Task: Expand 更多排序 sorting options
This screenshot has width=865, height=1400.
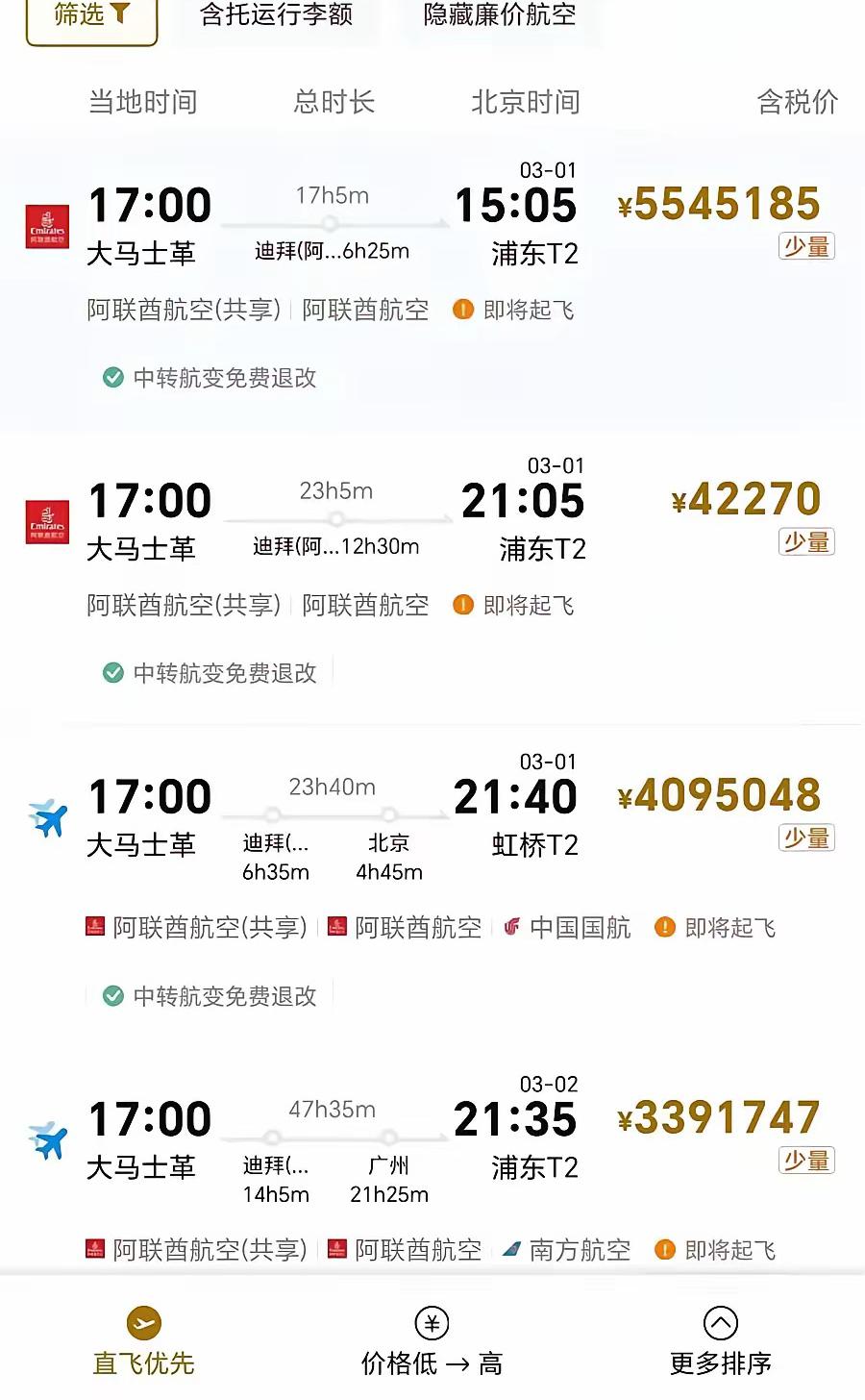Action: (719, 1361)
